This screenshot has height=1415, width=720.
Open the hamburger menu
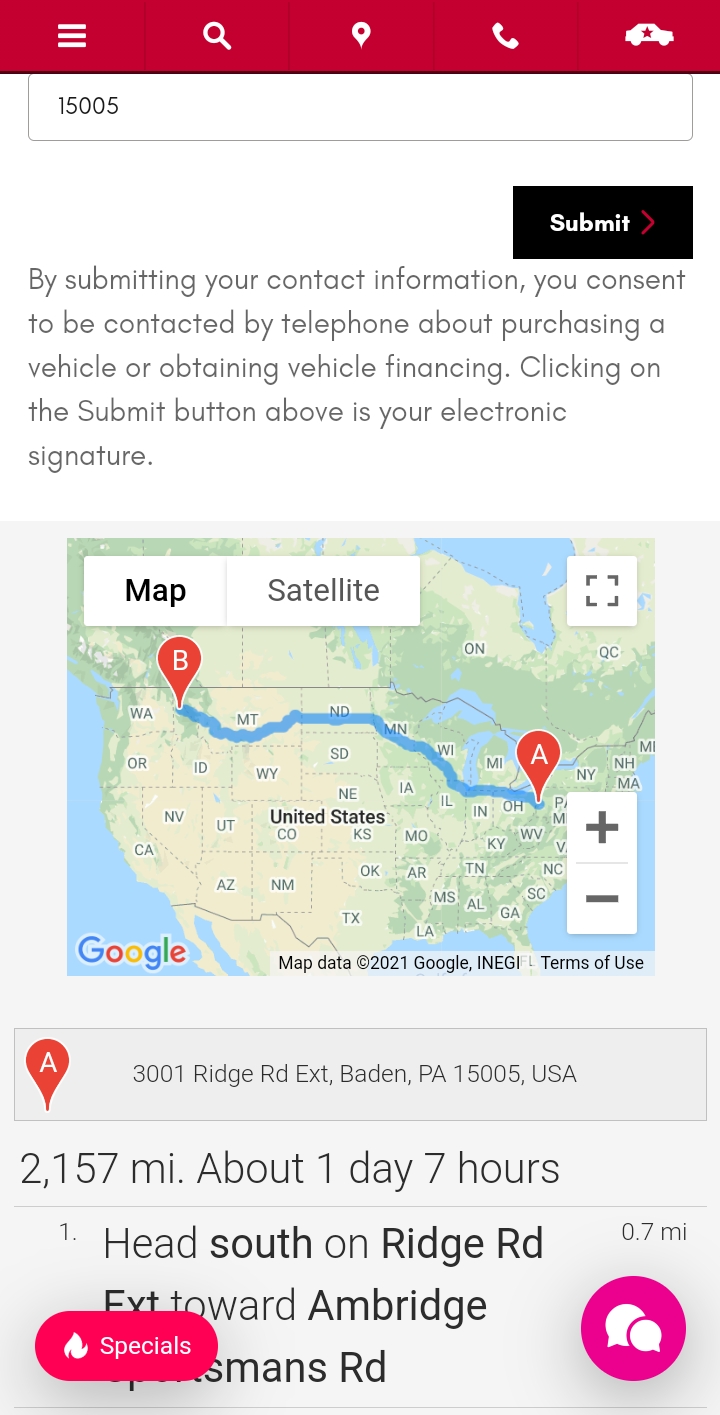72,36
